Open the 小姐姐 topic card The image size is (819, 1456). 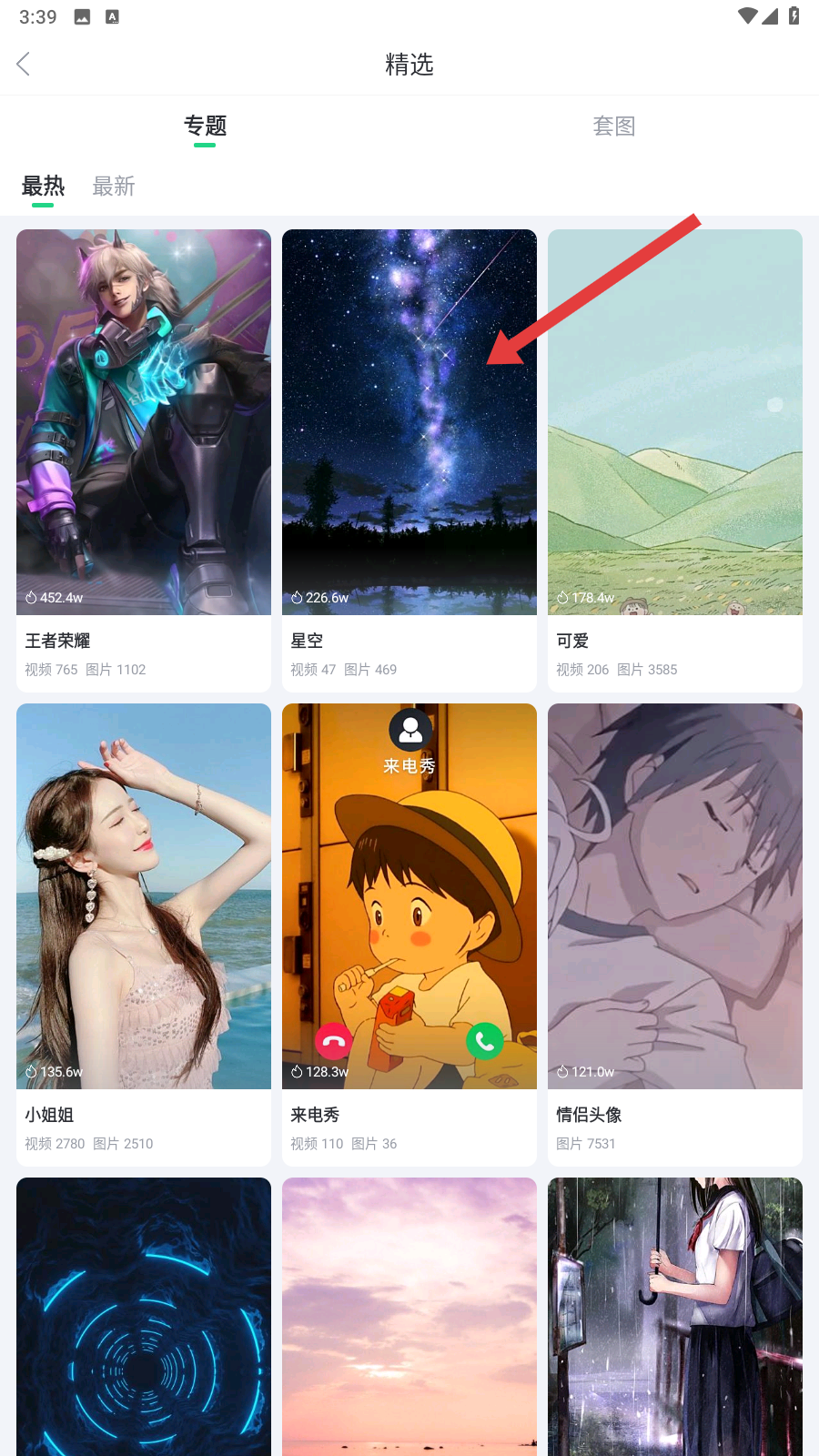tap(144, 934)
